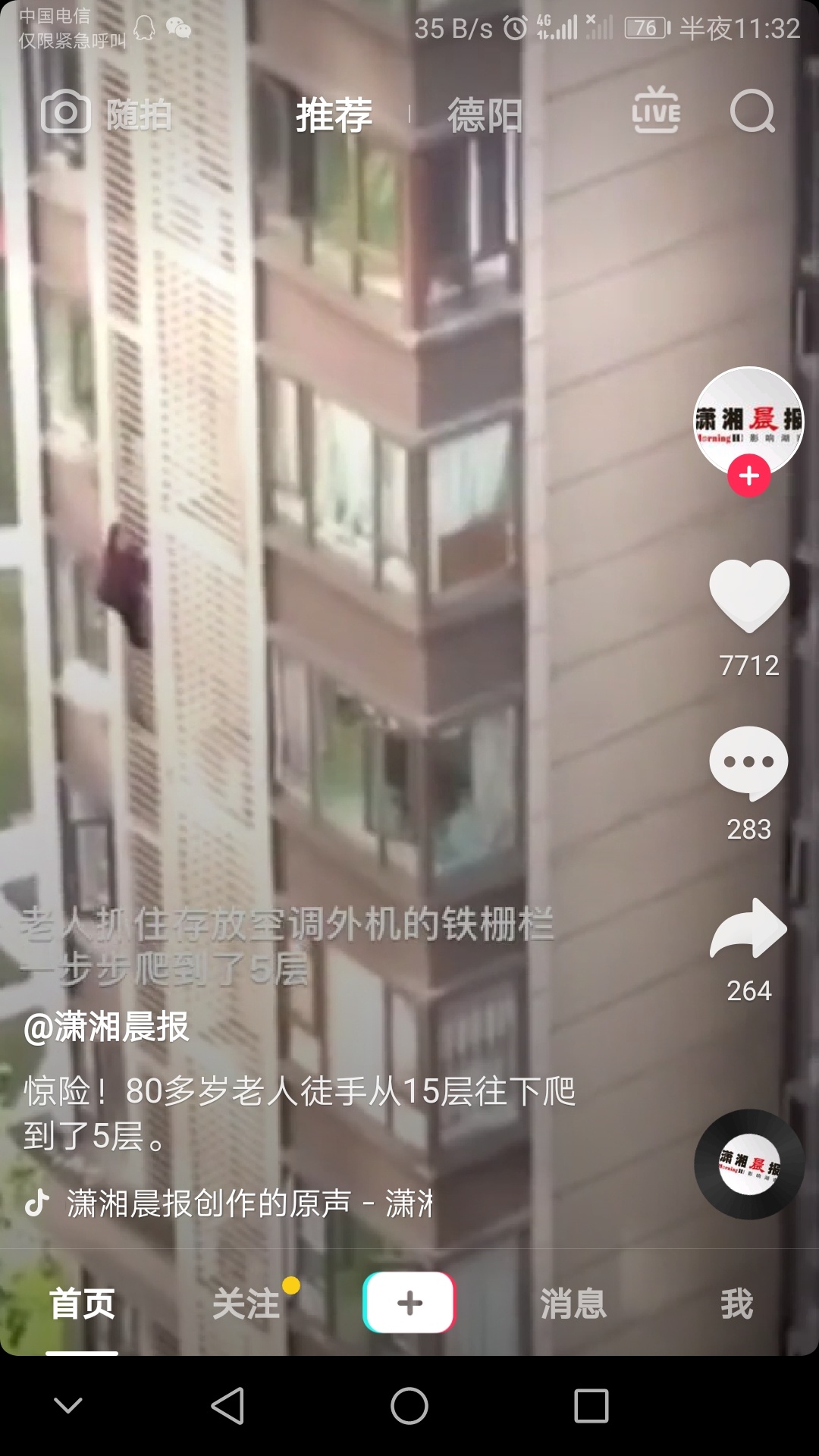
Task: Create a new video with the plus button
Action: point(409,1303)
